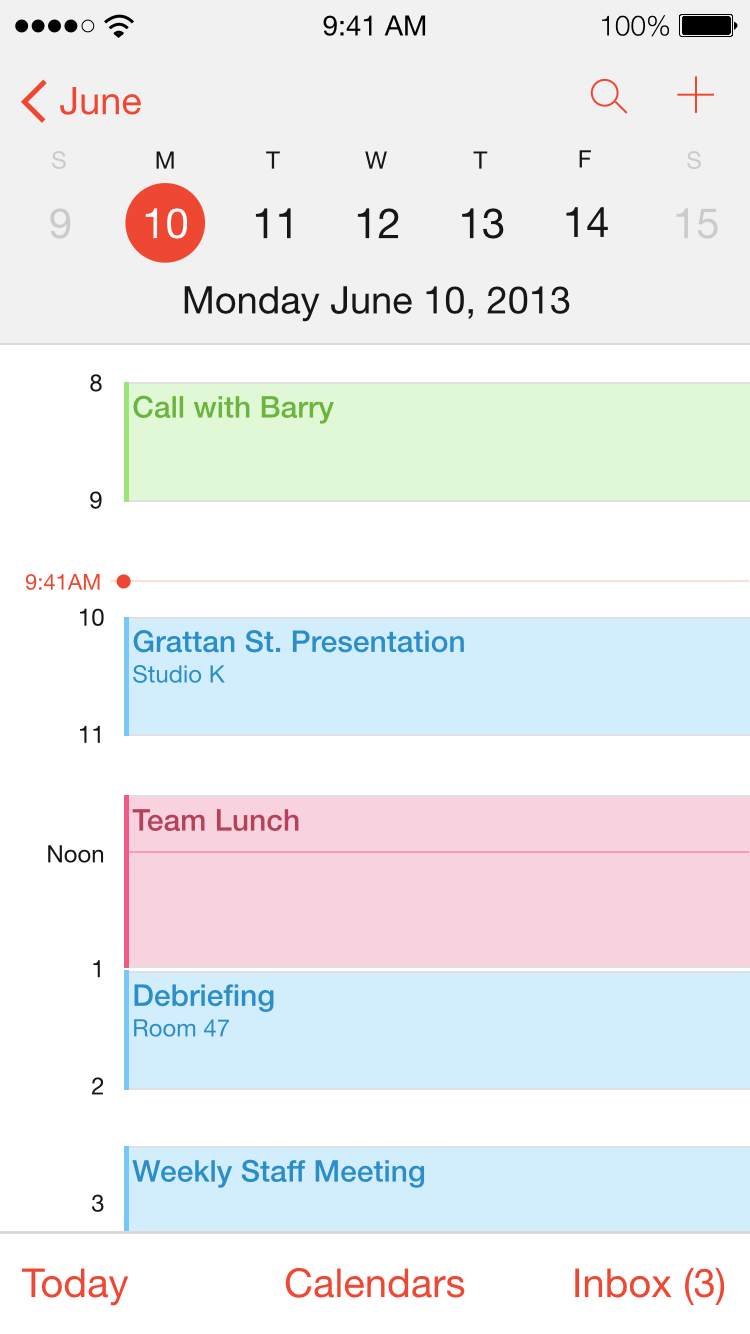Open the calendar search
Viewport: 750px width, 1334px height.
[609, 96]
